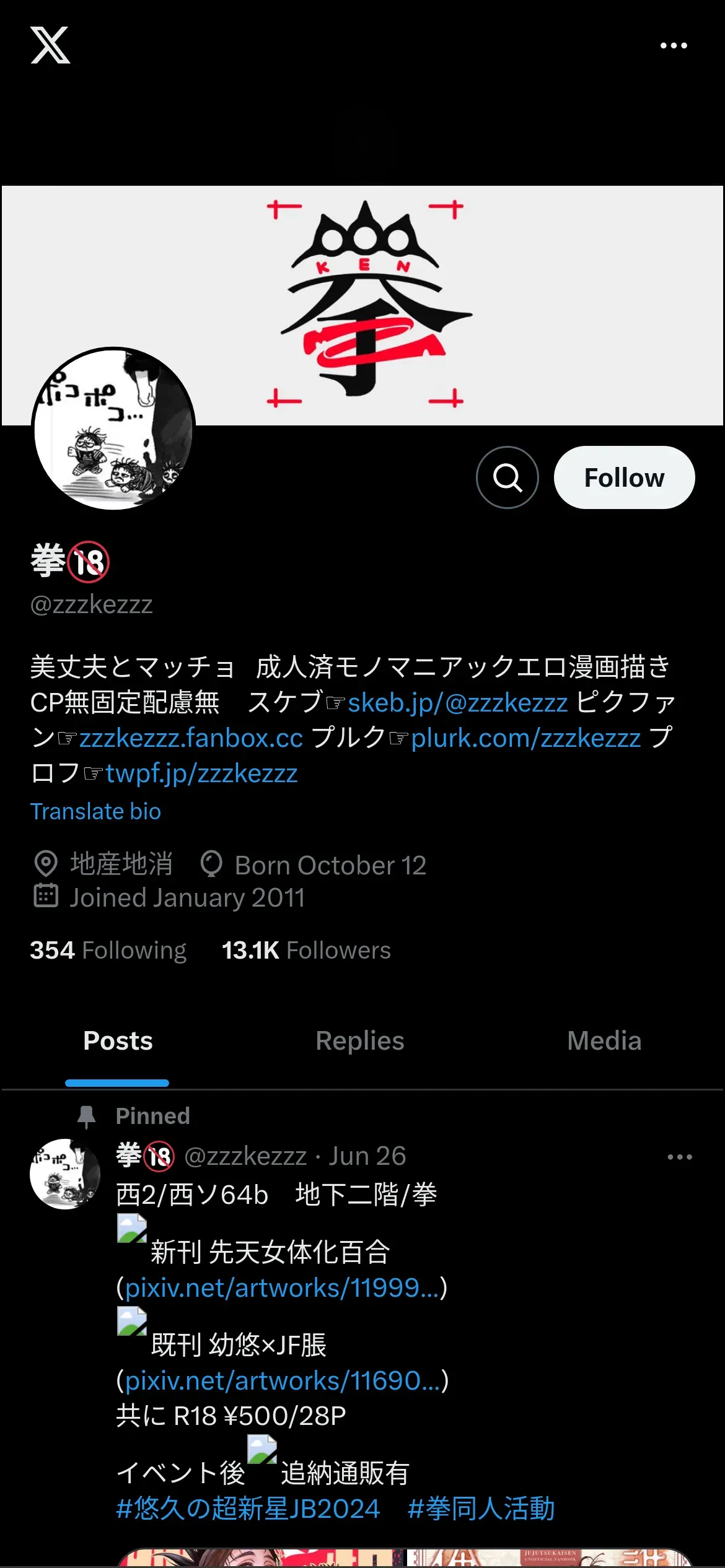
Task: Open hashtag #悠久の超新星JB2024
Action: coord(248,1509)
